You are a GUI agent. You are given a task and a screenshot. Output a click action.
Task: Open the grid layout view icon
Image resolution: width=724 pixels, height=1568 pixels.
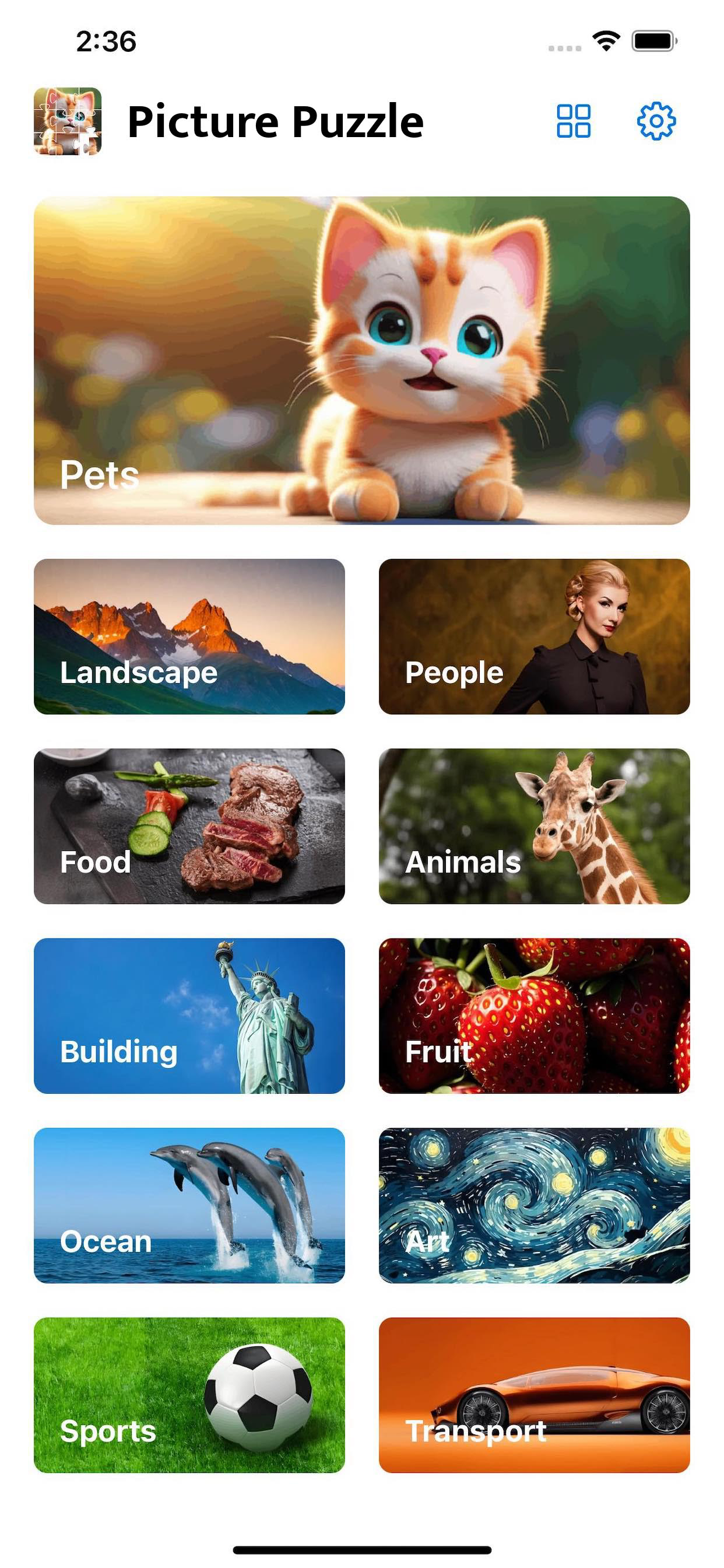[574, 122]
